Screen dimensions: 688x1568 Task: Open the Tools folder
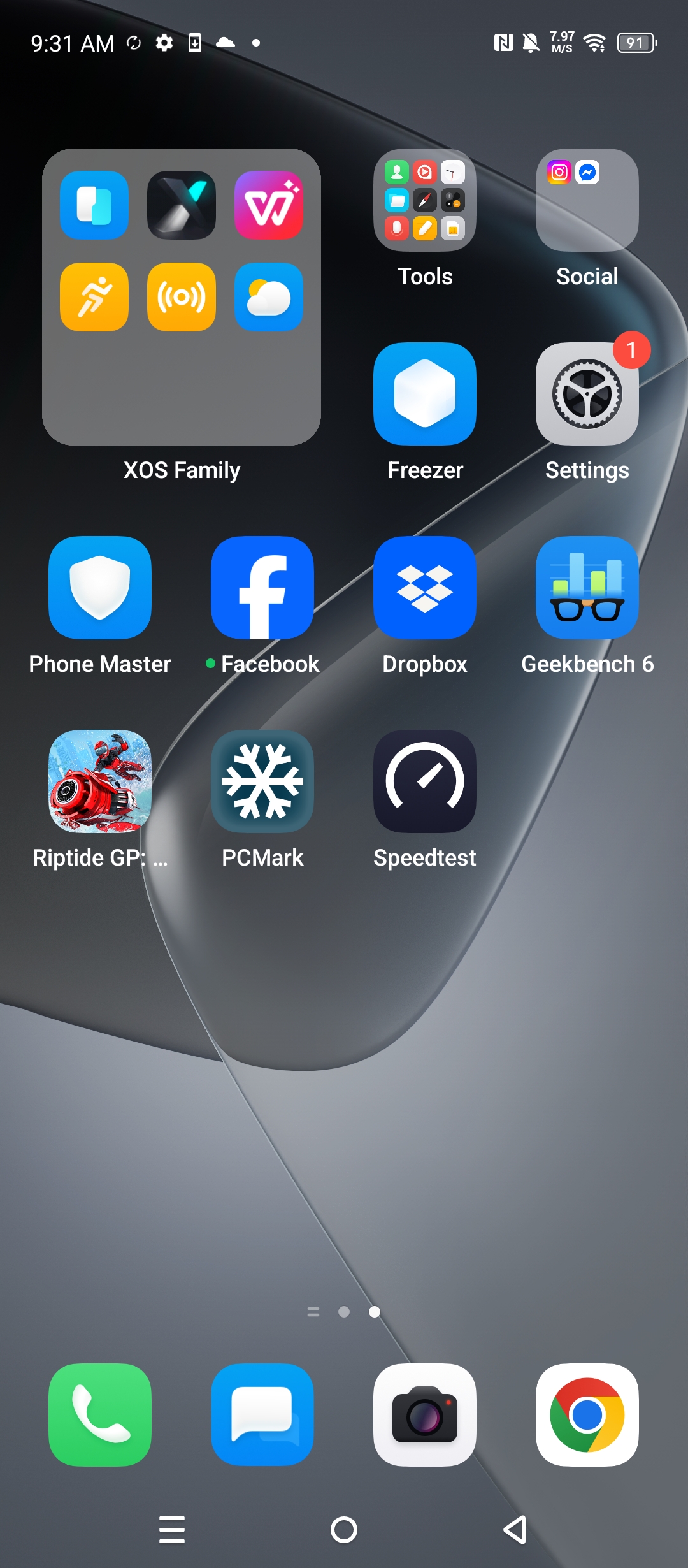(x=425, y=200)
